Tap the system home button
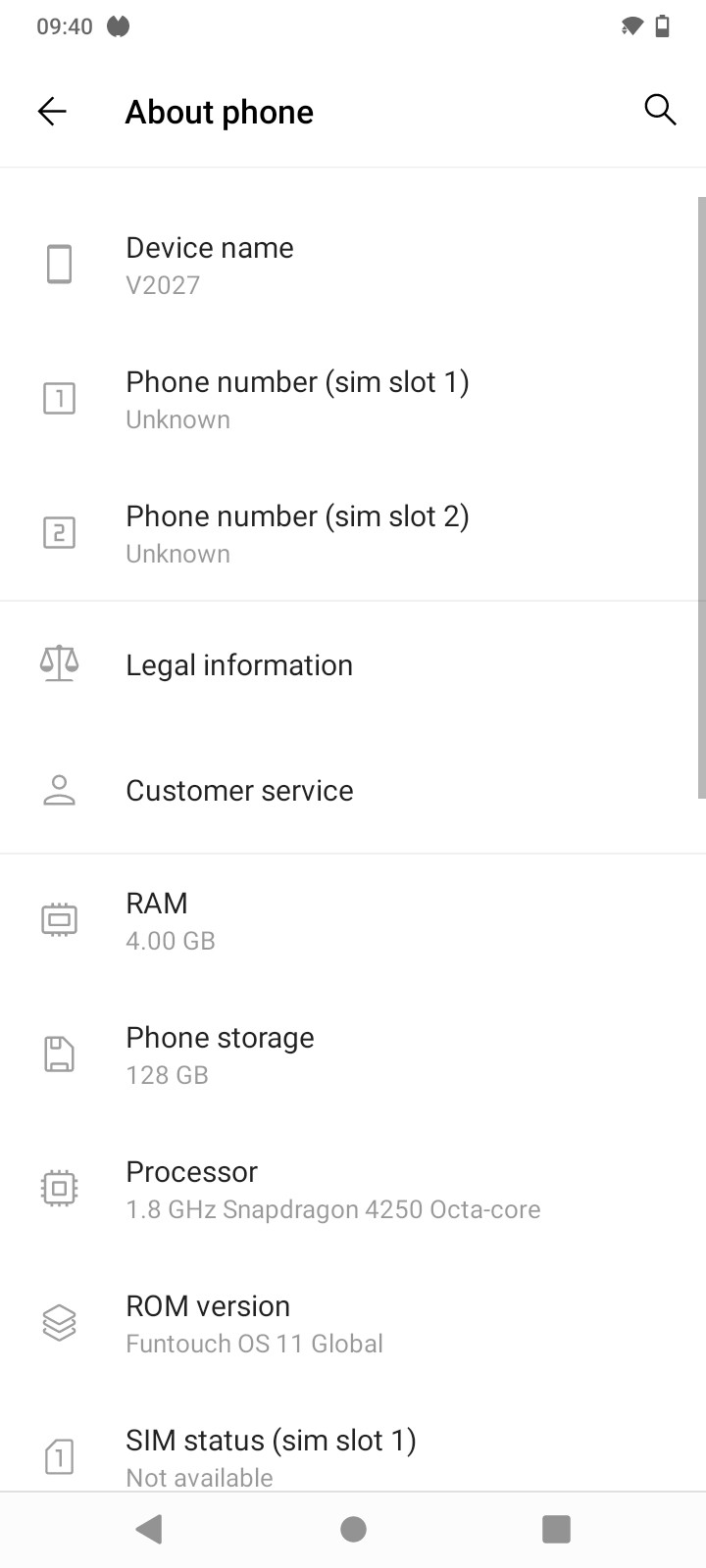Screen dimensions: 706x1568 (x=353, y=1529)
